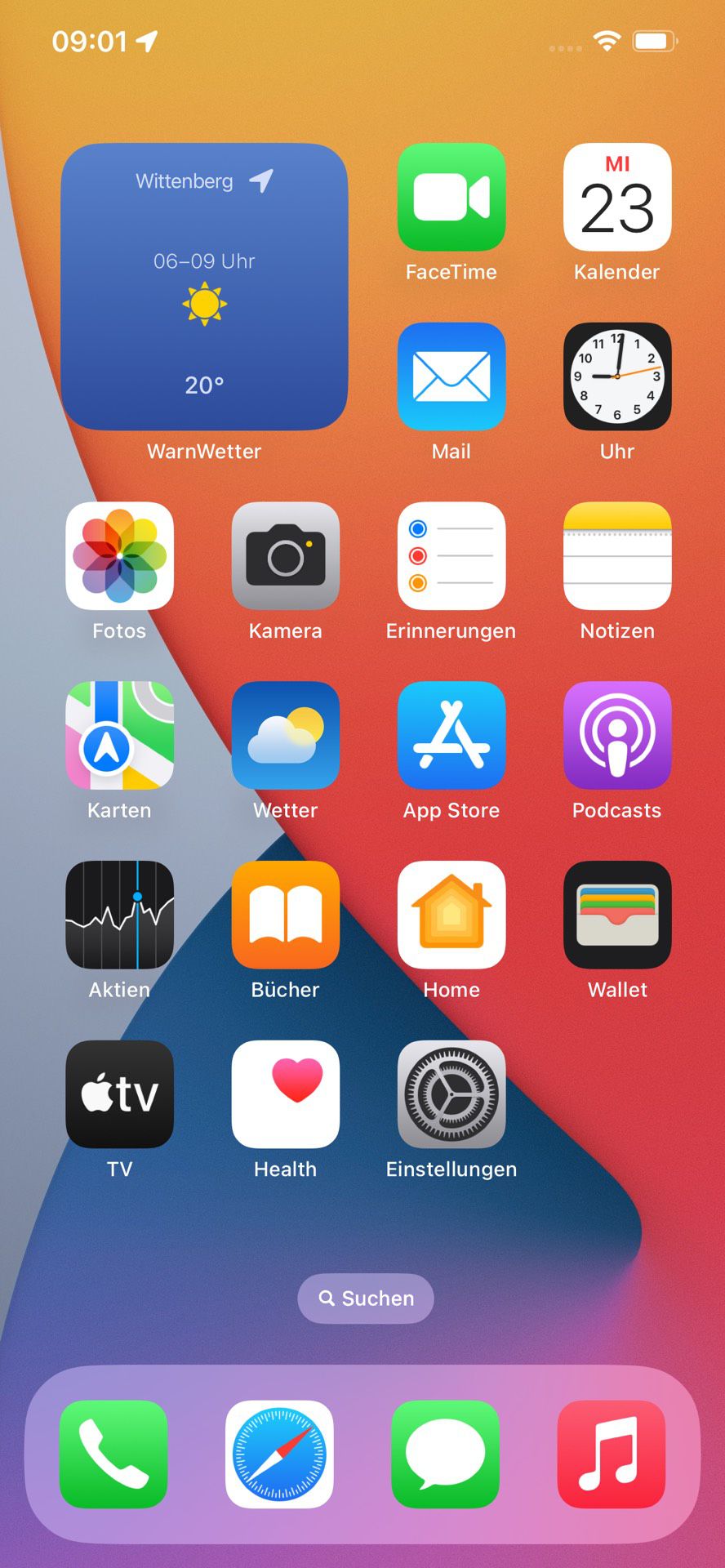Launch Safari from the dock

(x=279, y=1454)
